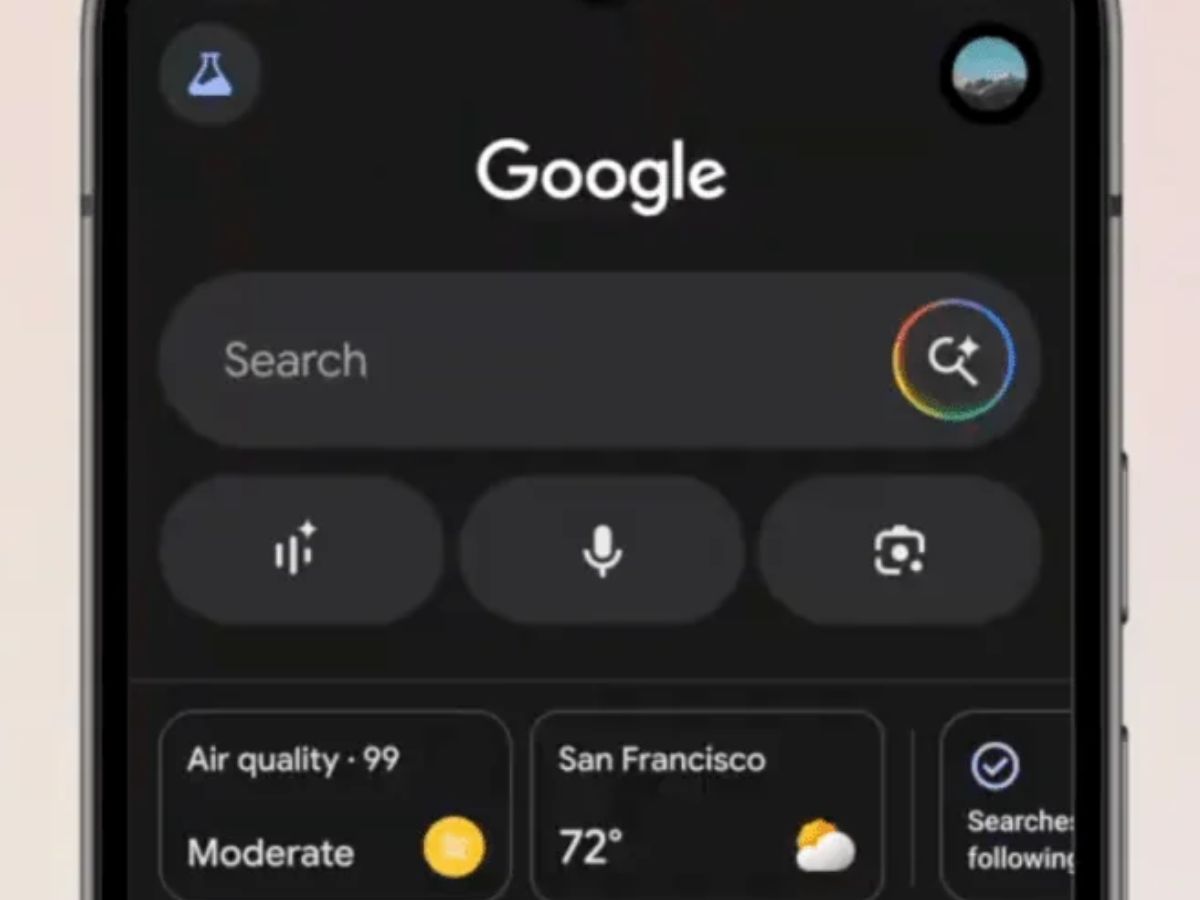
Task: View San Francisco weather card
Action: click(x=706, y=805)
